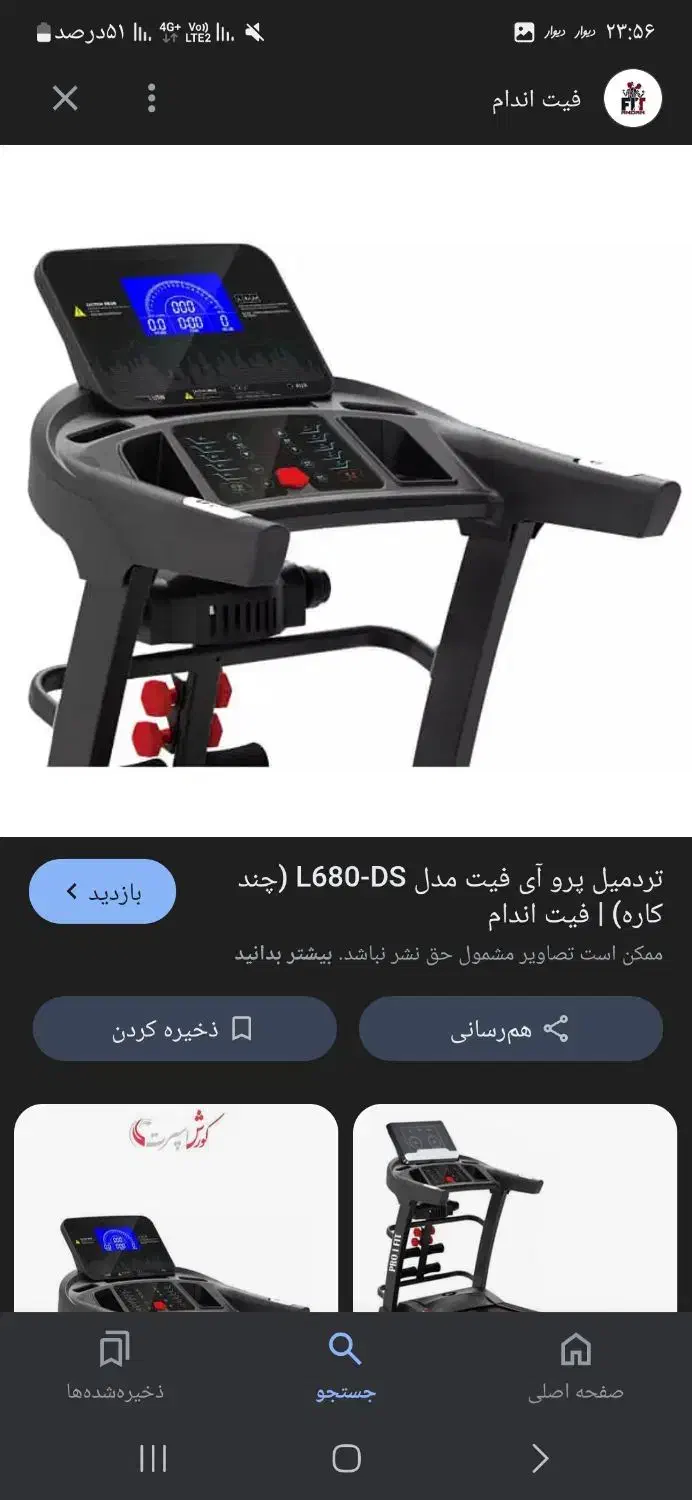Tap the بازدید visit button
The height and width of the screenshot is (1500, 692).
point(103,891)
